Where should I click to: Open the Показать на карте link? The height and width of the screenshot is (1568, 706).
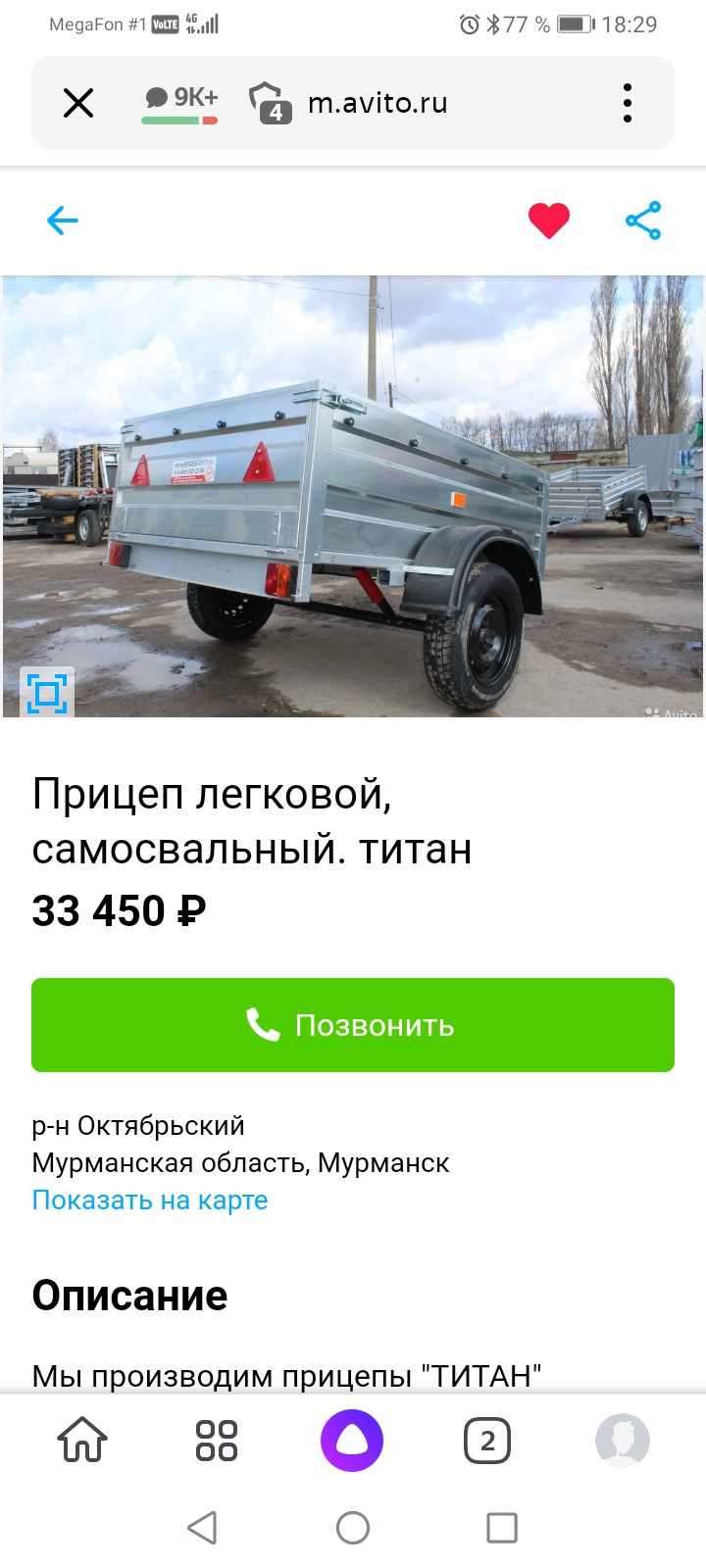(x=150, y=1200)
